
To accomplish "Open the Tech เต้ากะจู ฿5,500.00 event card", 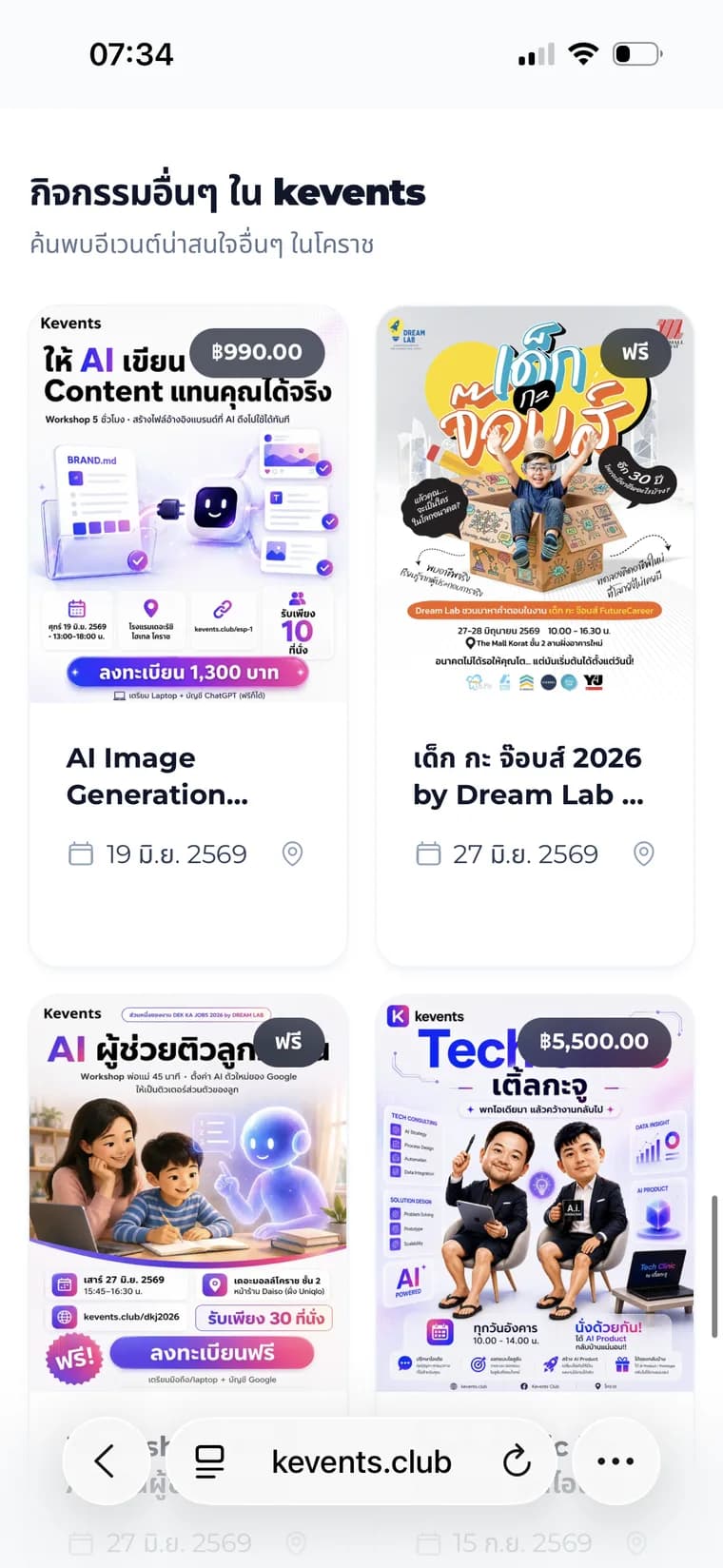I will (535, 1194).
